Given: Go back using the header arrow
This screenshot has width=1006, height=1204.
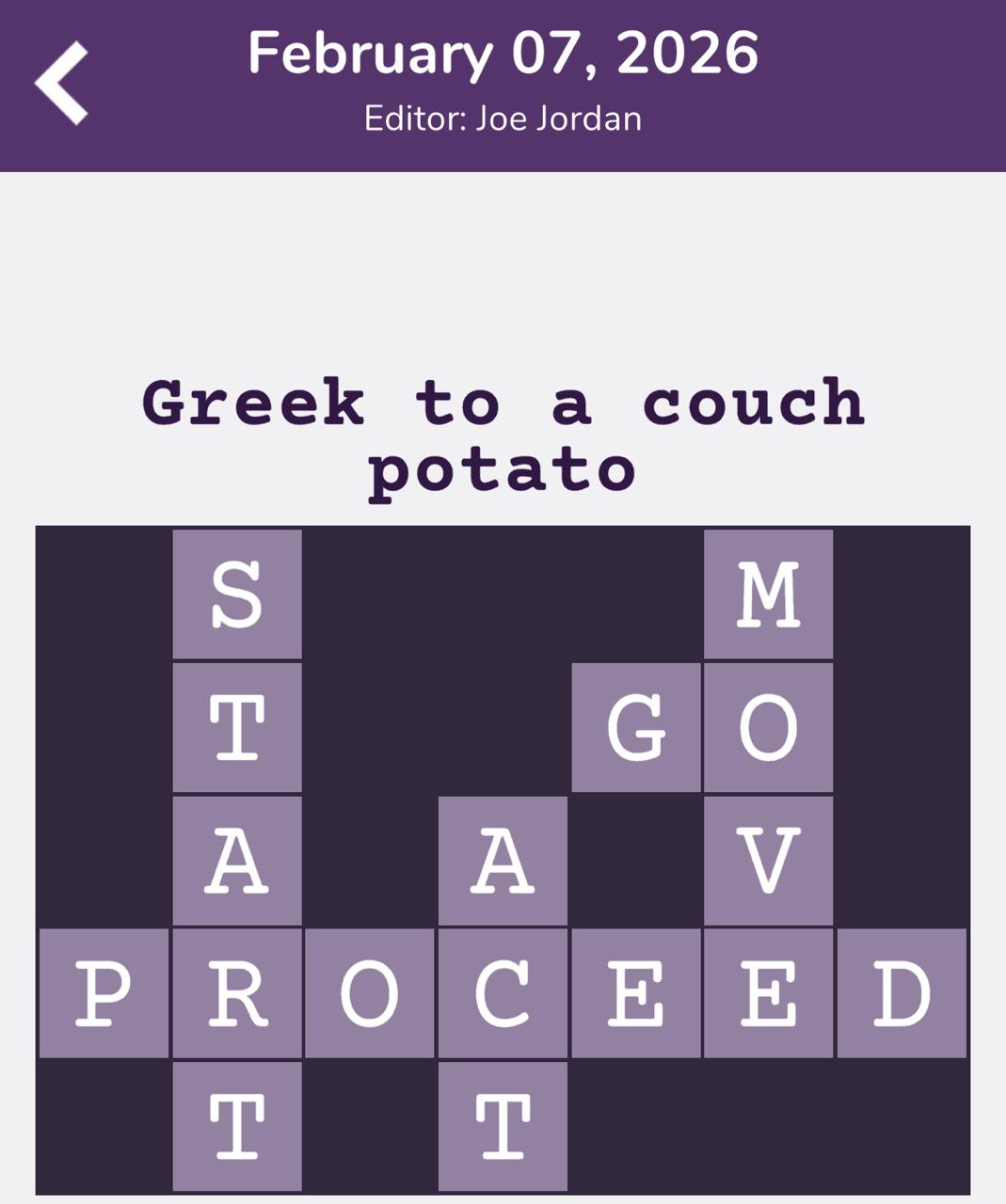Looking at the screenshot, I should click(x=62, y=83).
